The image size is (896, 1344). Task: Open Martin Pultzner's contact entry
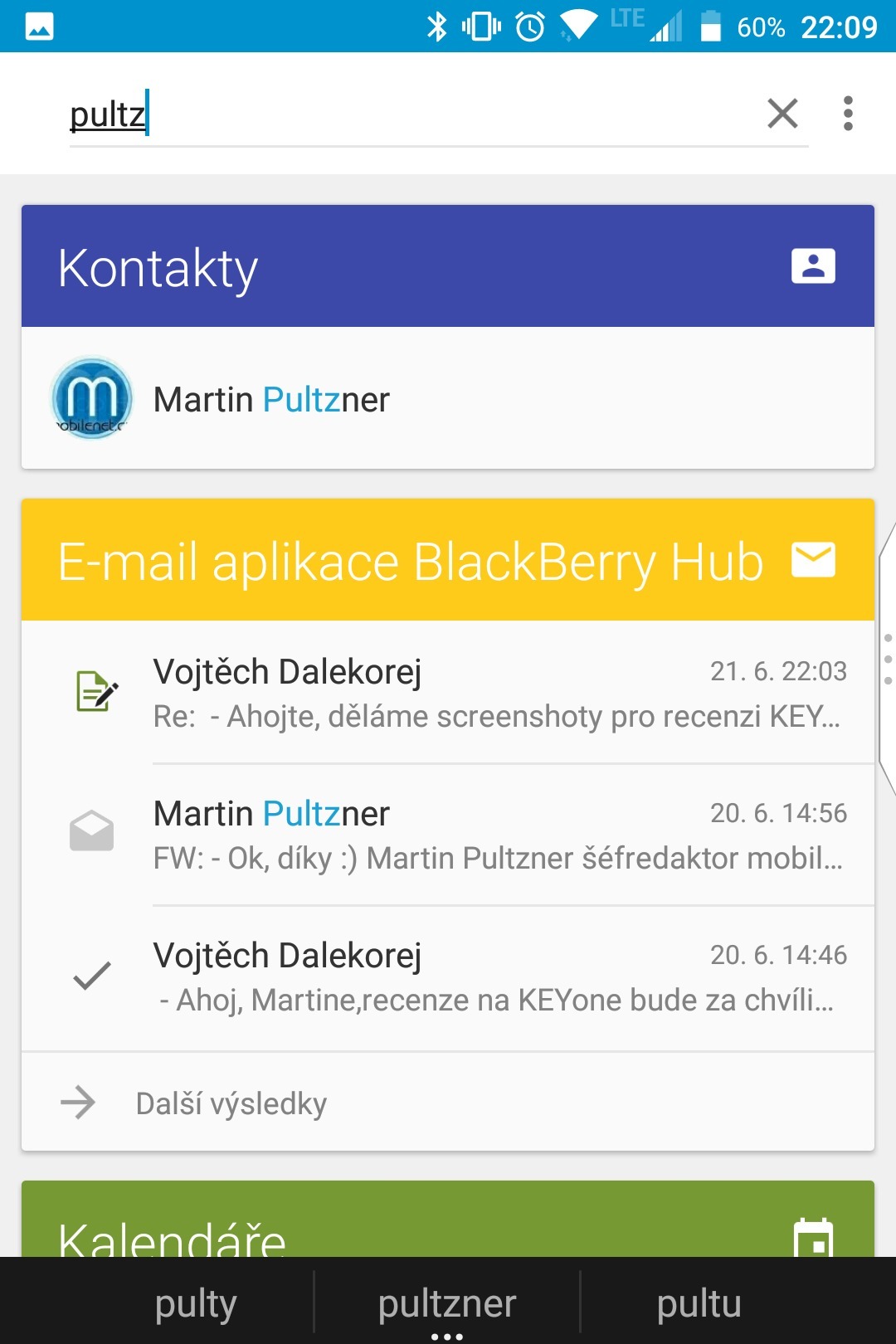click(271, 399)
